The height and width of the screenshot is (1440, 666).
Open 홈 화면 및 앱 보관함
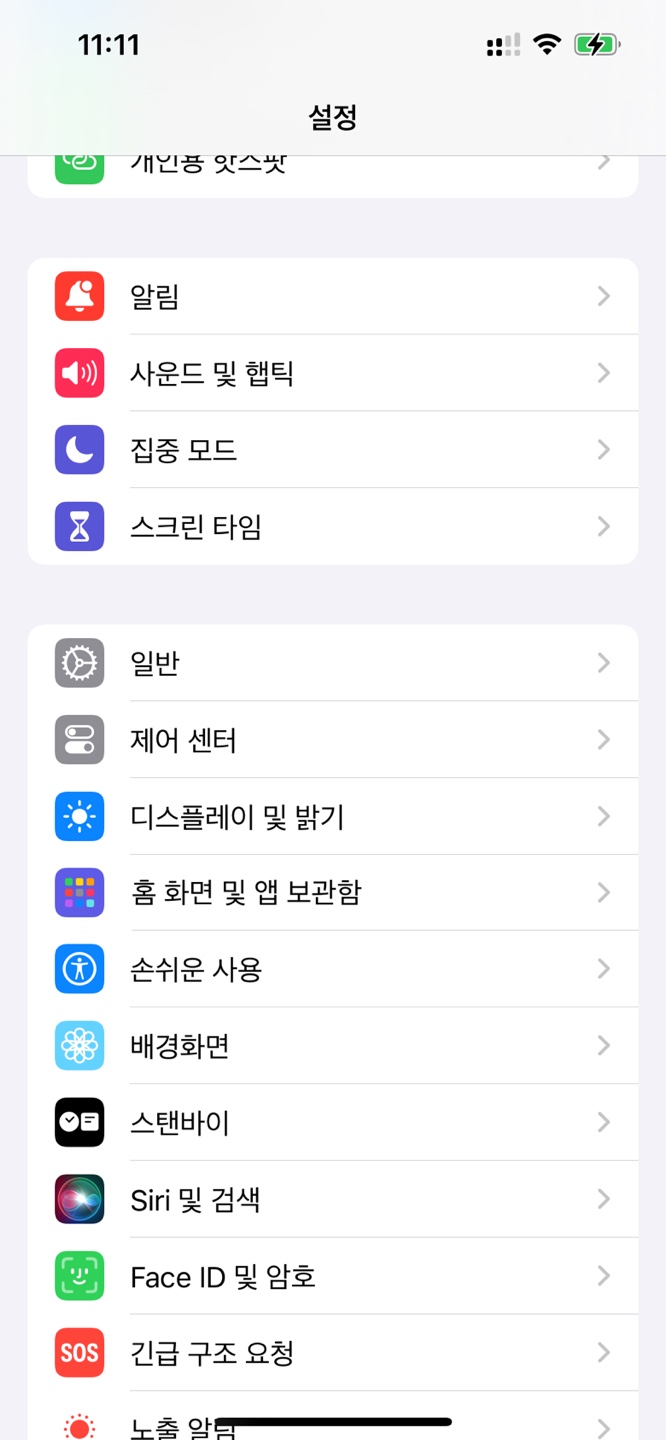[332, 893]
